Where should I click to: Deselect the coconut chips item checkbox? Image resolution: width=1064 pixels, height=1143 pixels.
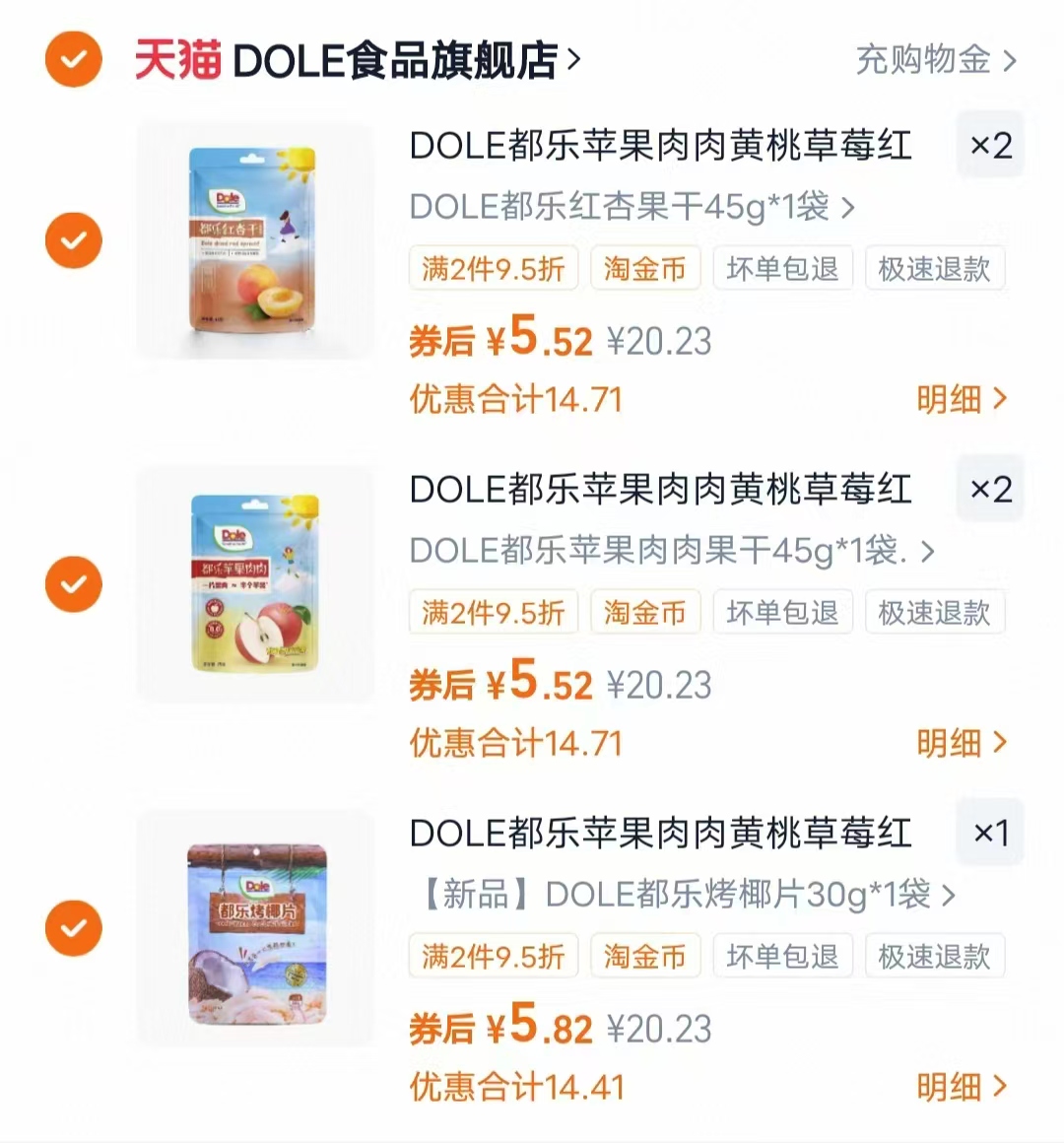click(74, 927)
